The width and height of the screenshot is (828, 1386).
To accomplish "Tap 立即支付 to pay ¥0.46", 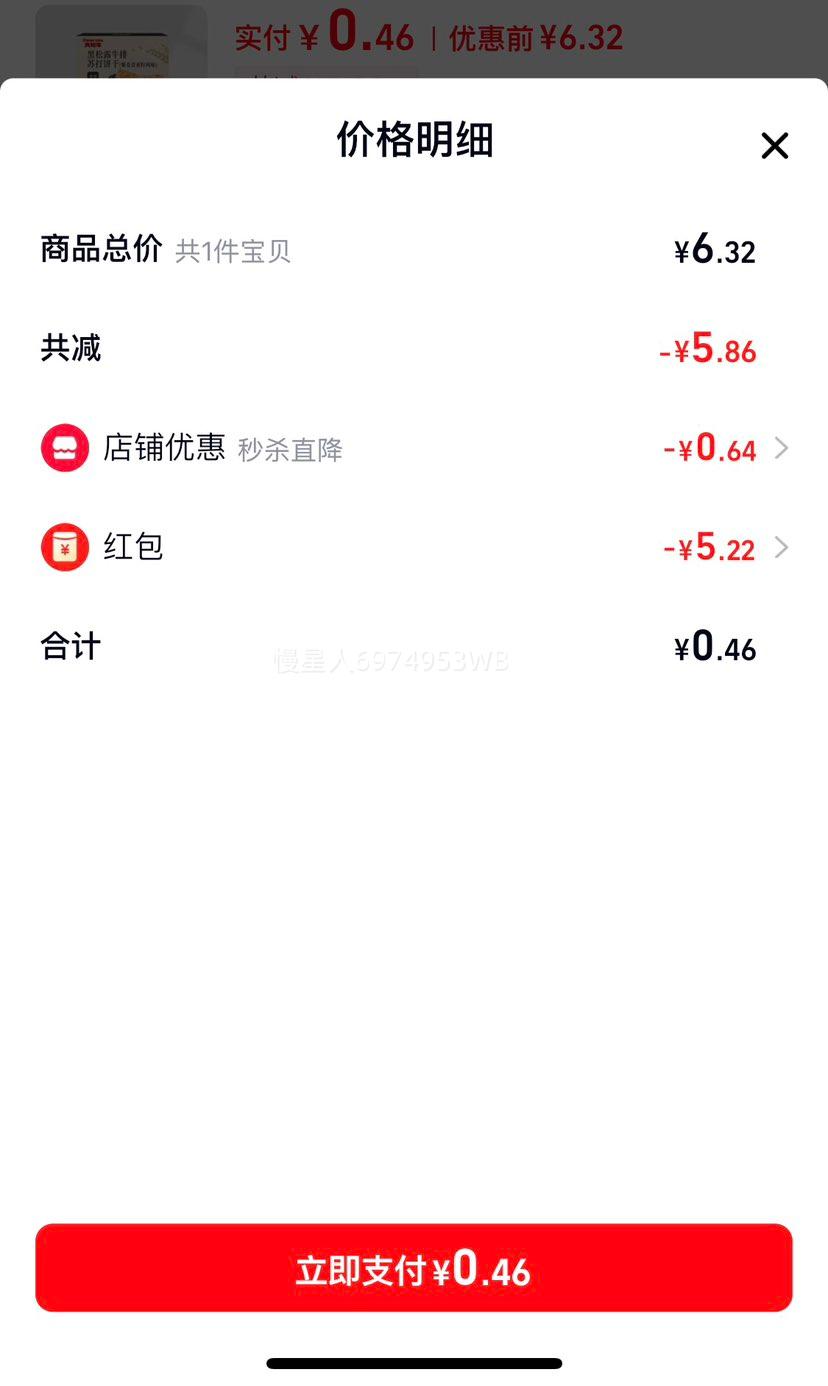I will tap(414, 1268).
